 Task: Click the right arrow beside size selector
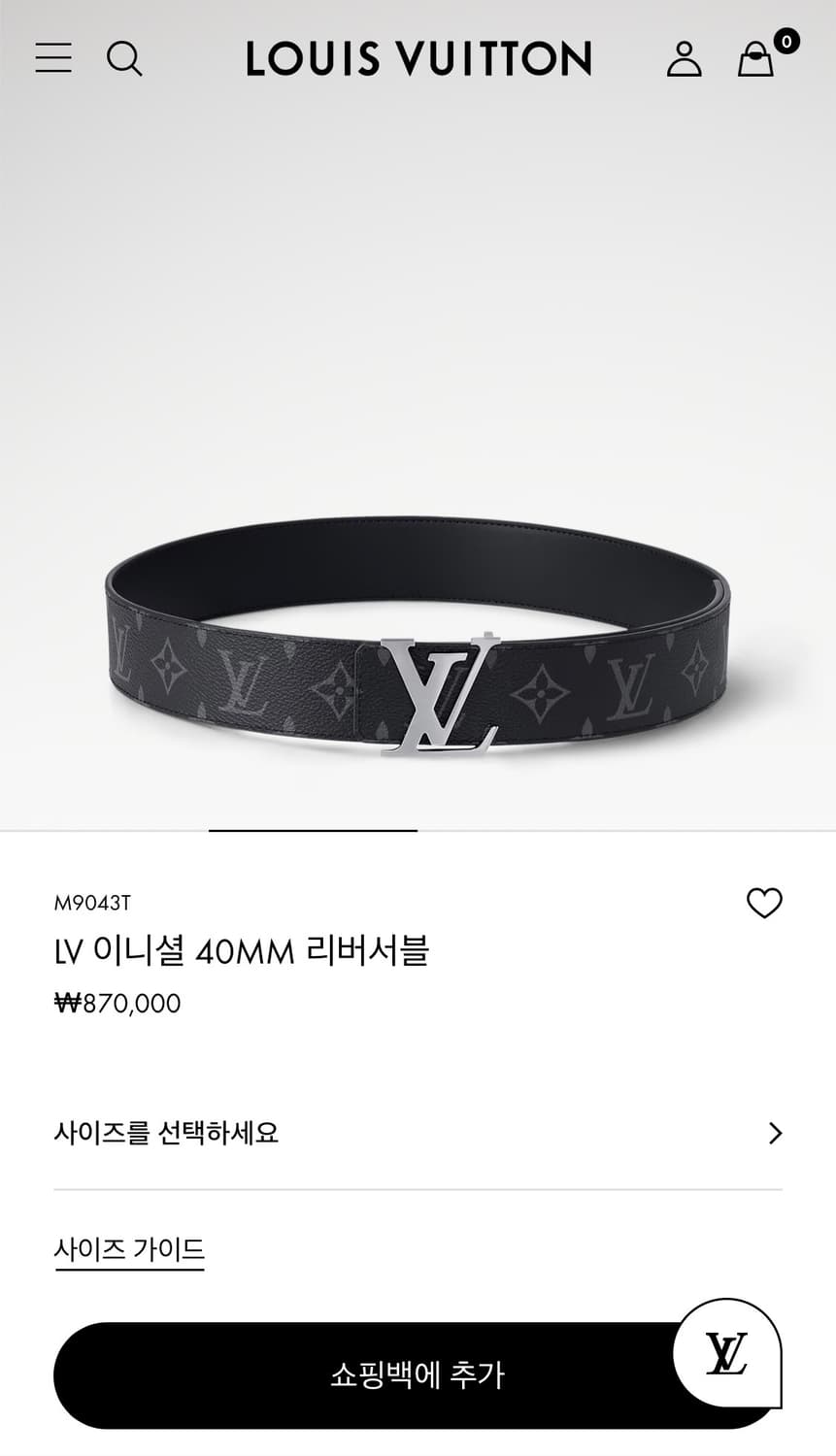click(x=775, y=1133)
